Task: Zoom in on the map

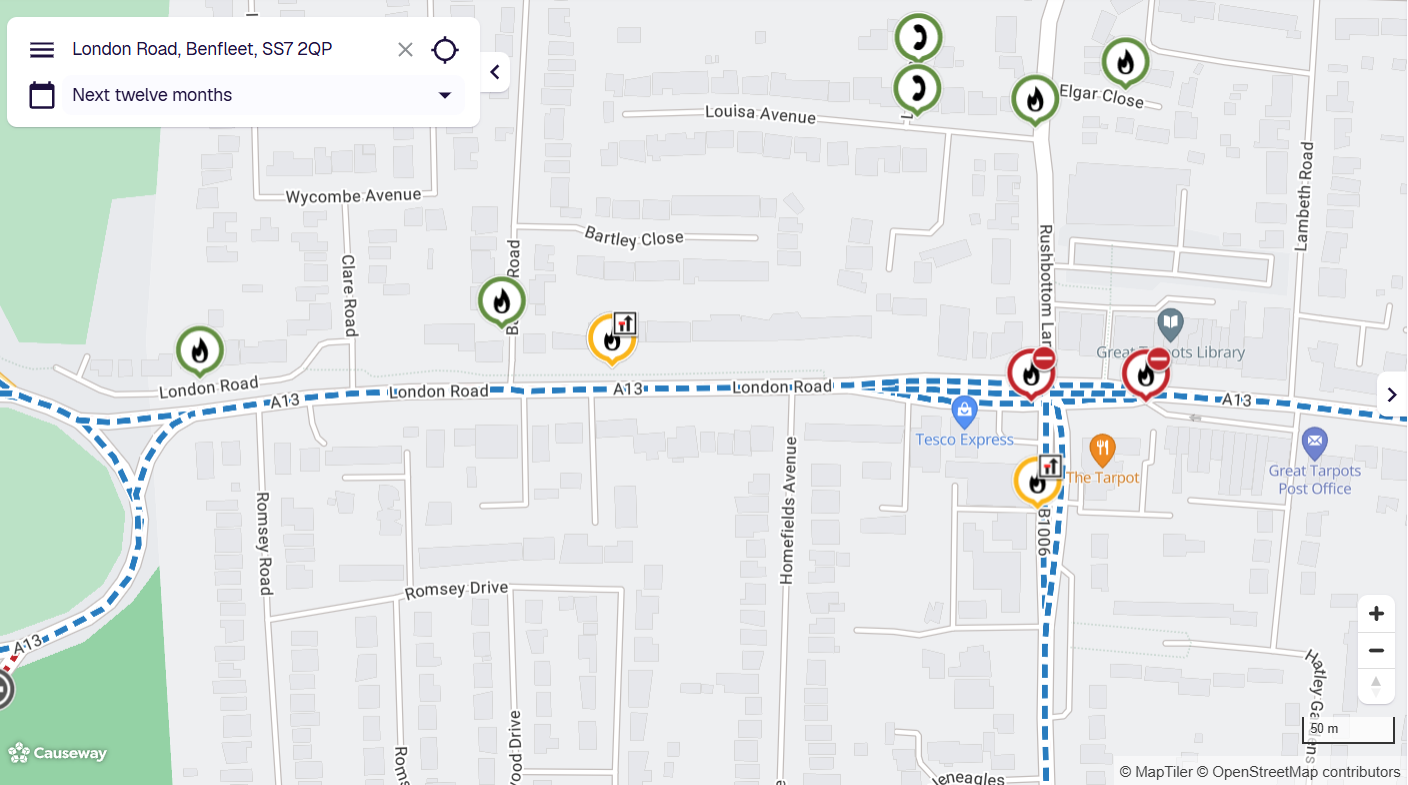Action: coord(1376,614)
